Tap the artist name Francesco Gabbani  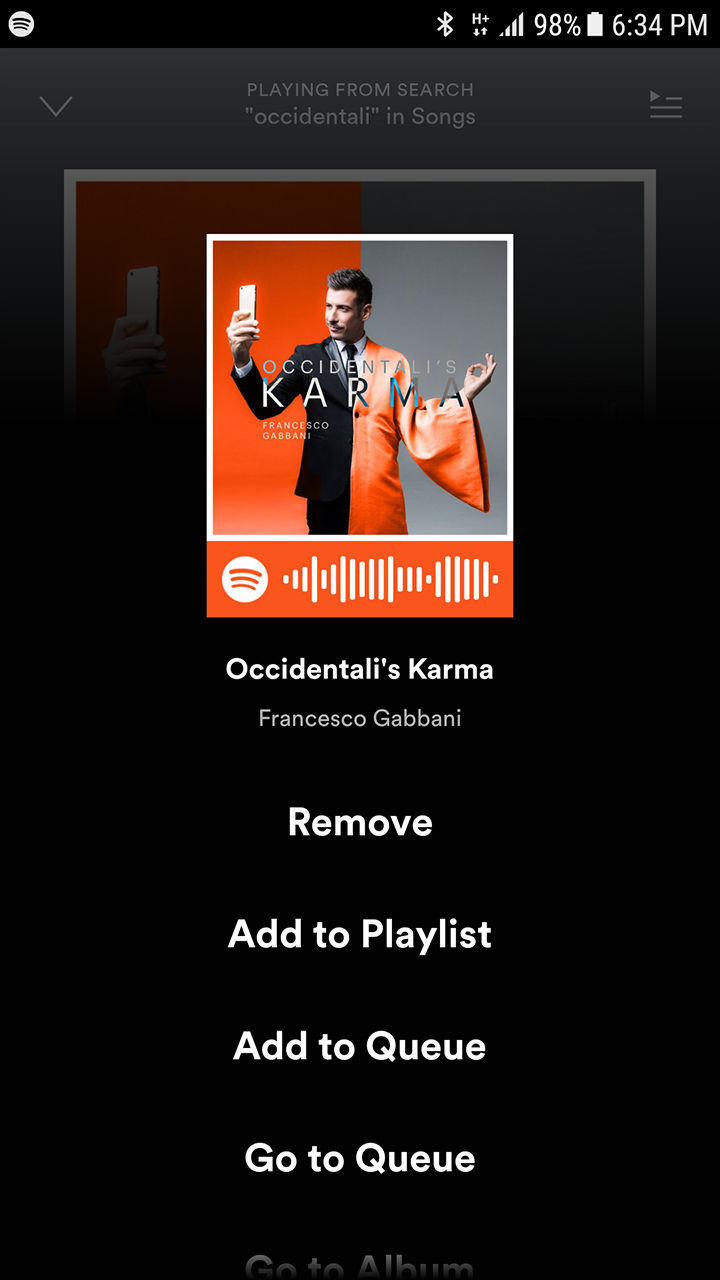coord(359,718)
